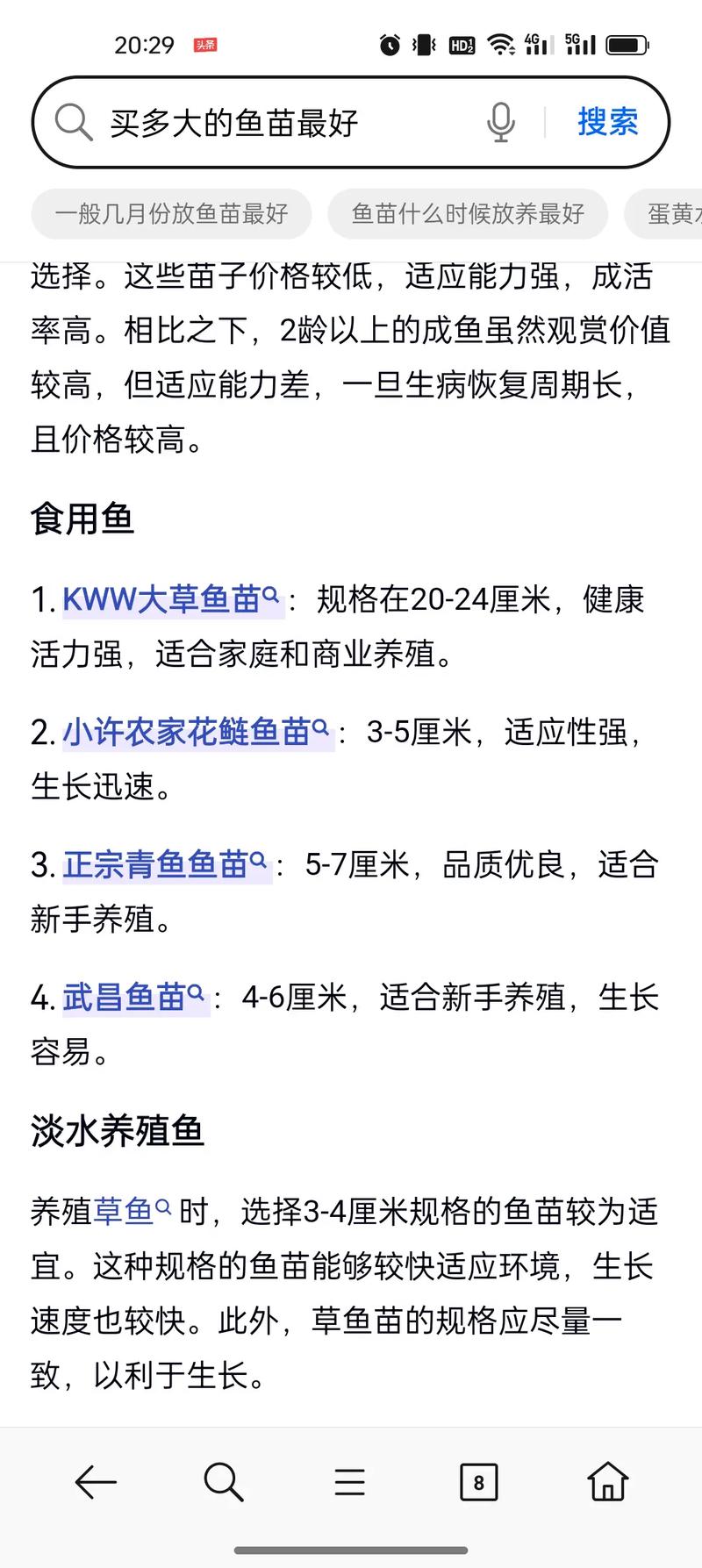
Task: Tap the back arrow in bottom navigation
Action: point(96,1483)
